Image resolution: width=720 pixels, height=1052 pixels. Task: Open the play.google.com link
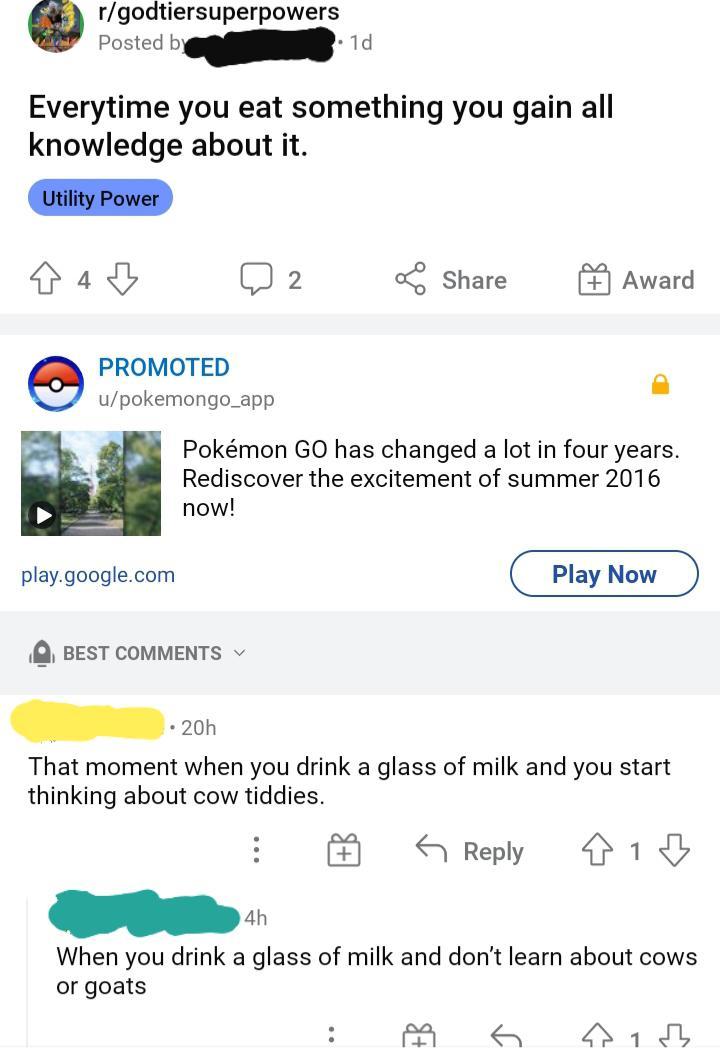98,575
